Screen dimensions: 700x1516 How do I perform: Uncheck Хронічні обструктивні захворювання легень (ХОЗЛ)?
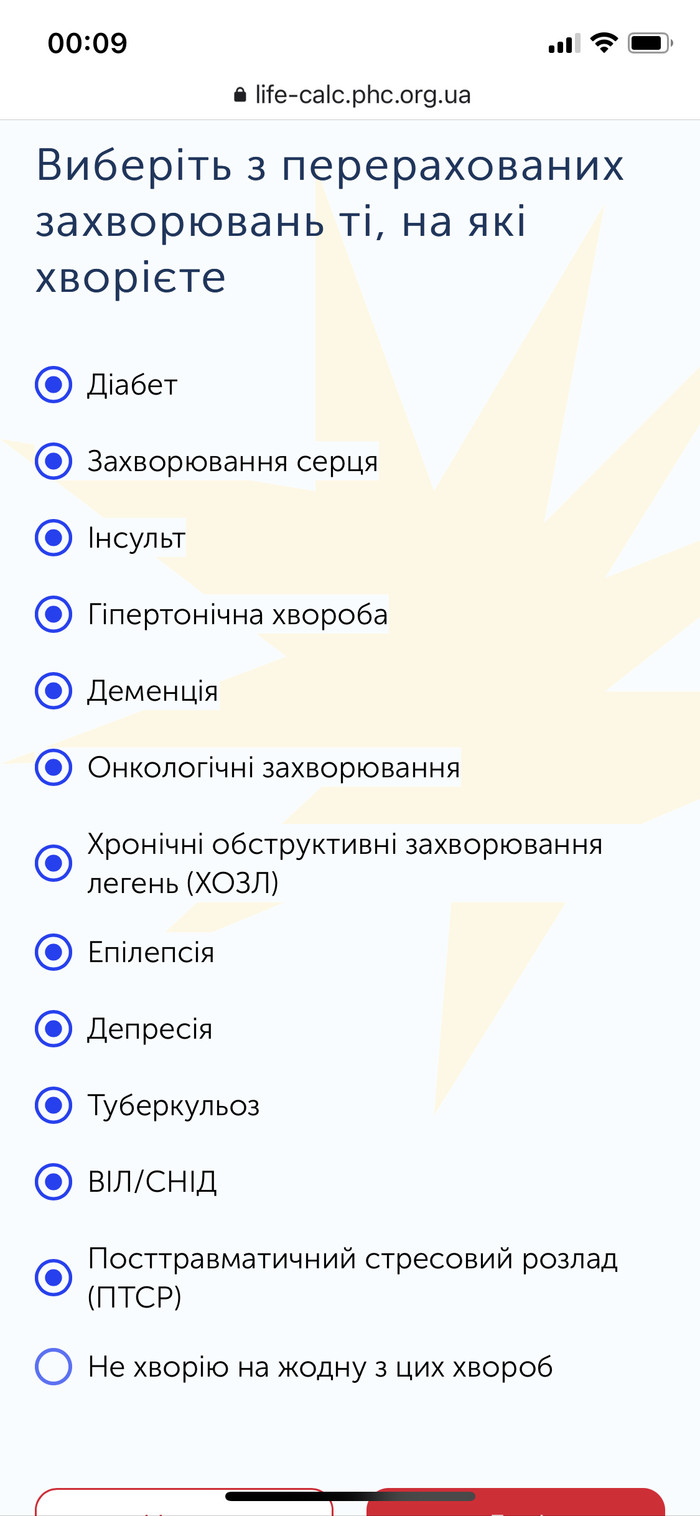coord(54,863)
